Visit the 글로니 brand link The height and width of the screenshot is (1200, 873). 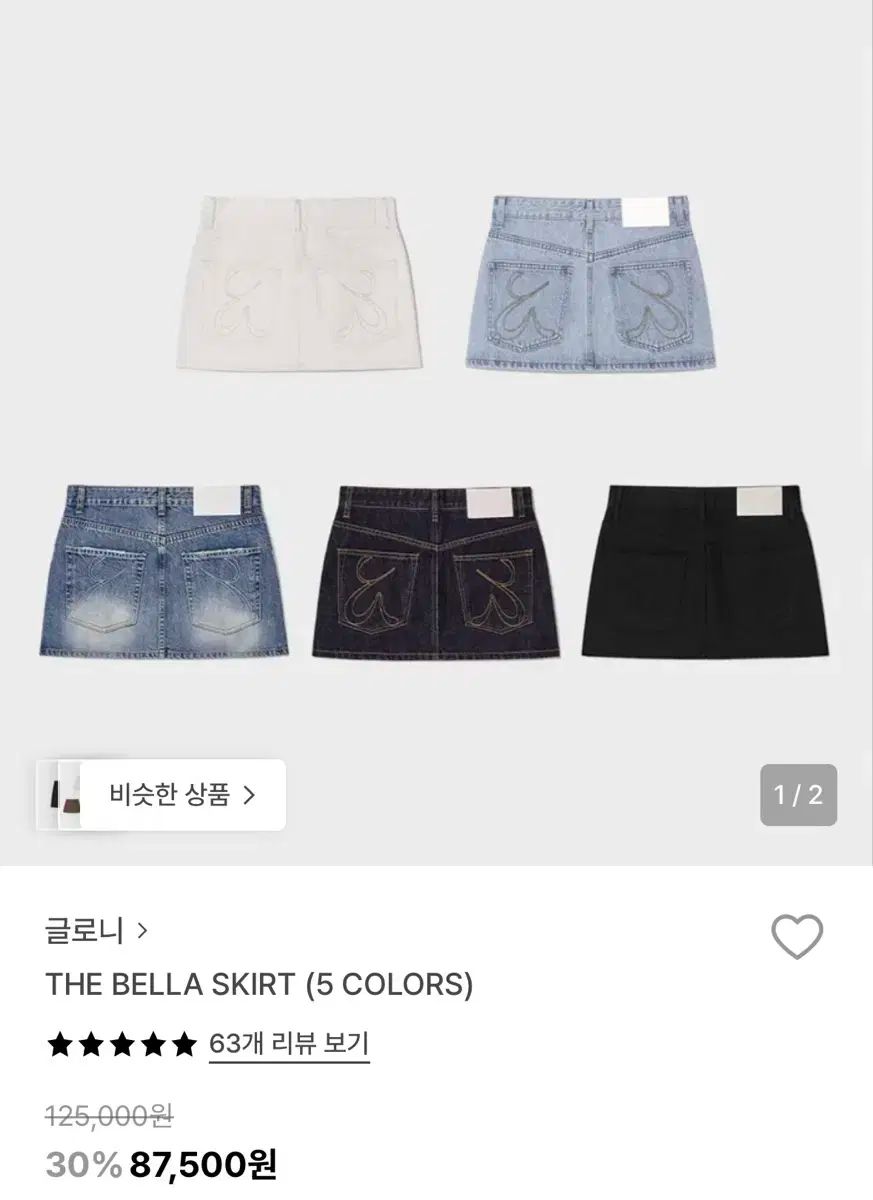click(83, 930)
